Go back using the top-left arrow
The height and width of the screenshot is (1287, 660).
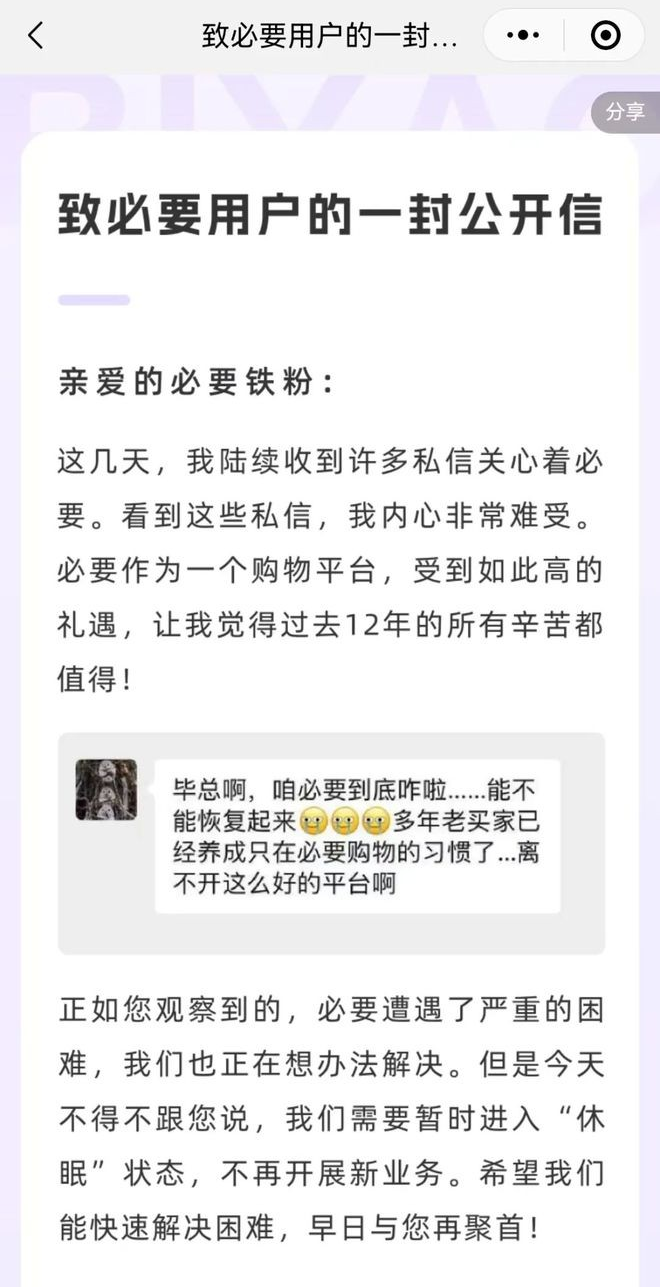(x=36, y=36)
